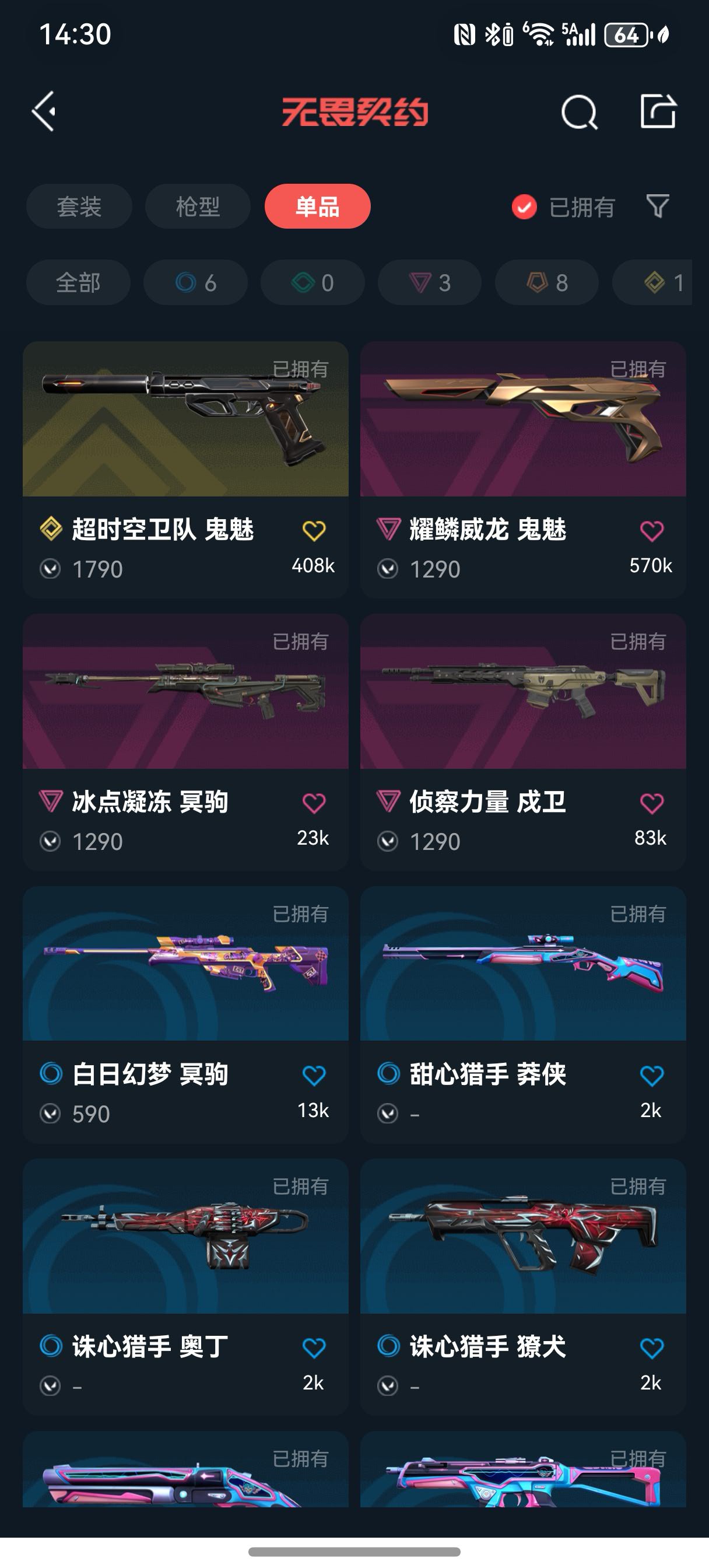Like the 耀鳞威龙 鬼魅 skin
This screenshot has width=709, height=1568.
(652, 531)
